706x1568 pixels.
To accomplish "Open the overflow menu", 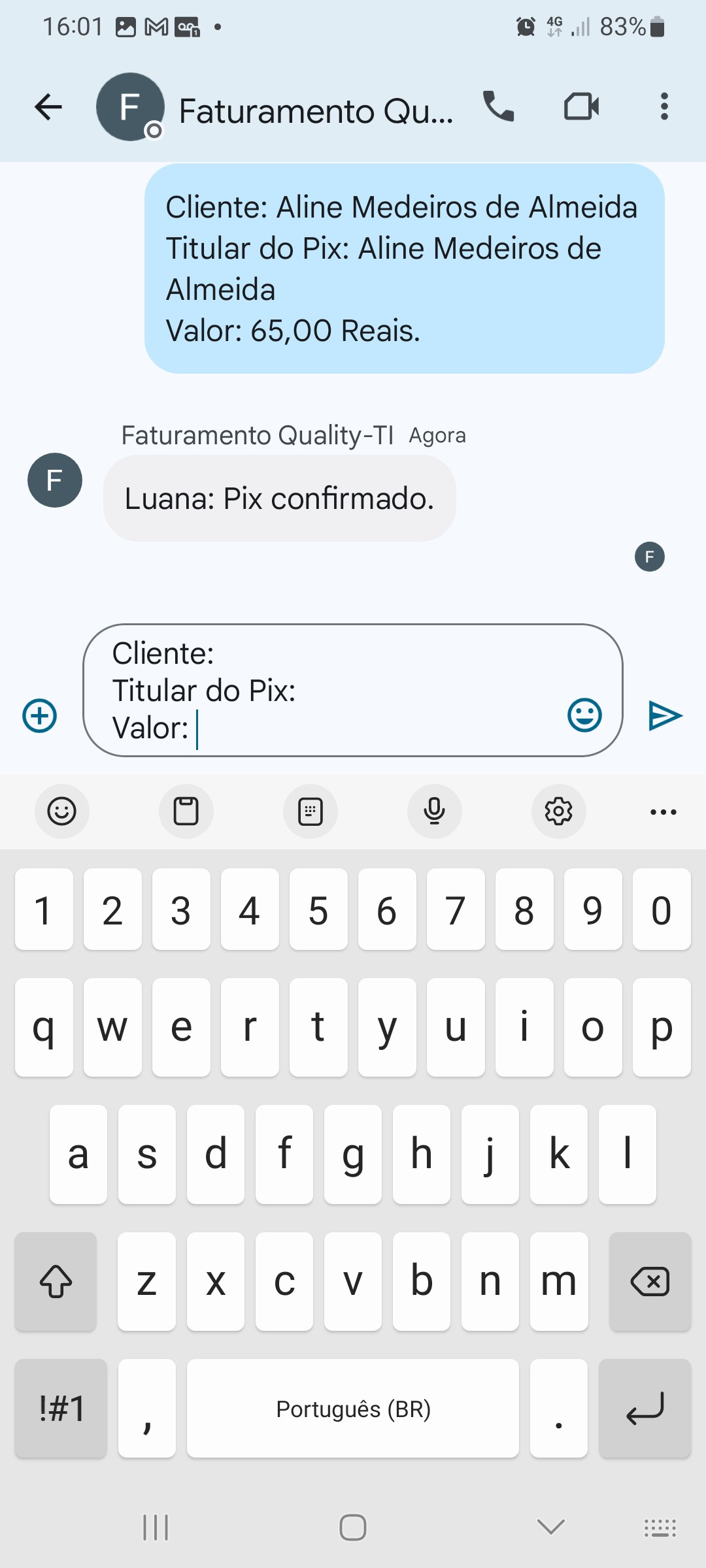I will 664,106.
